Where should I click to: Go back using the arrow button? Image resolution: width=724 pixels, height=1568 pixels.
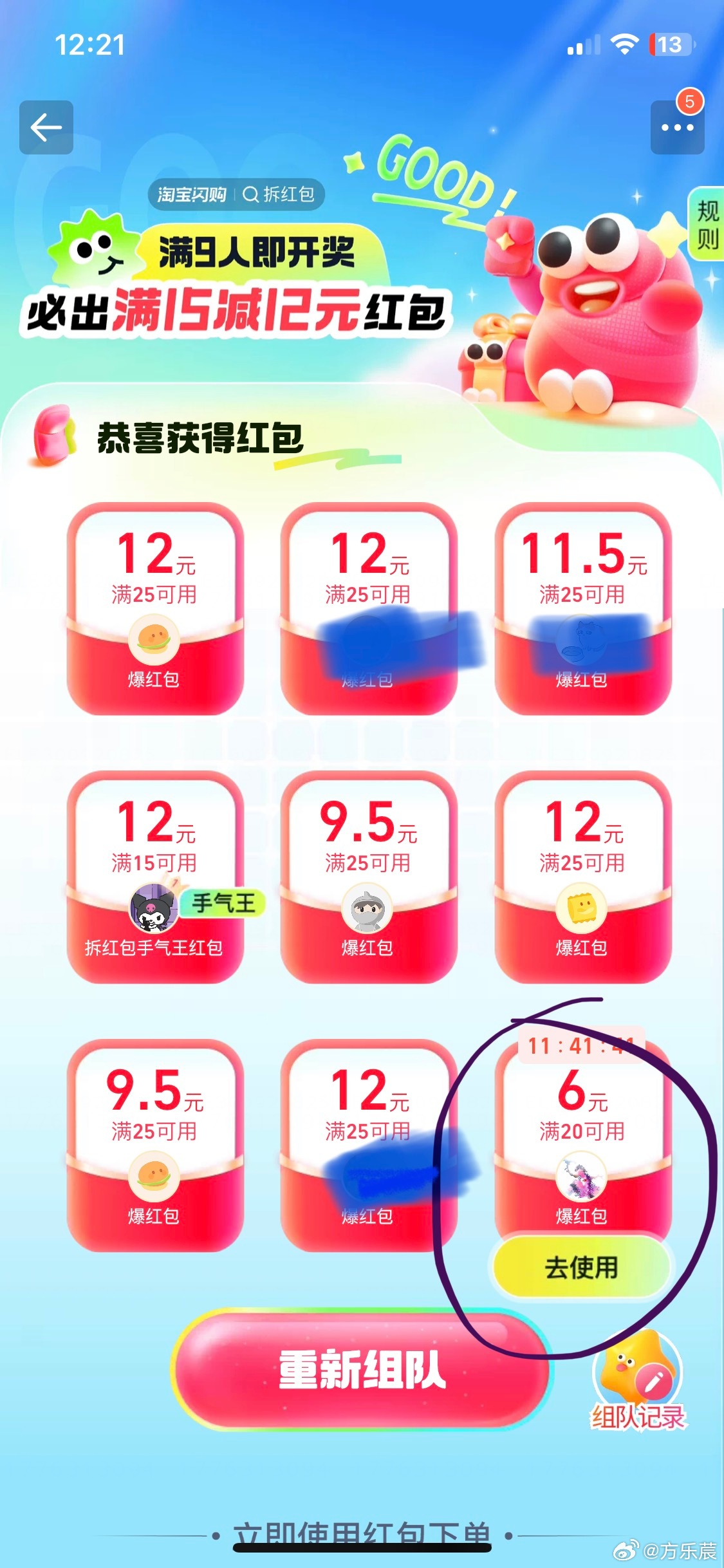(46, 127)
